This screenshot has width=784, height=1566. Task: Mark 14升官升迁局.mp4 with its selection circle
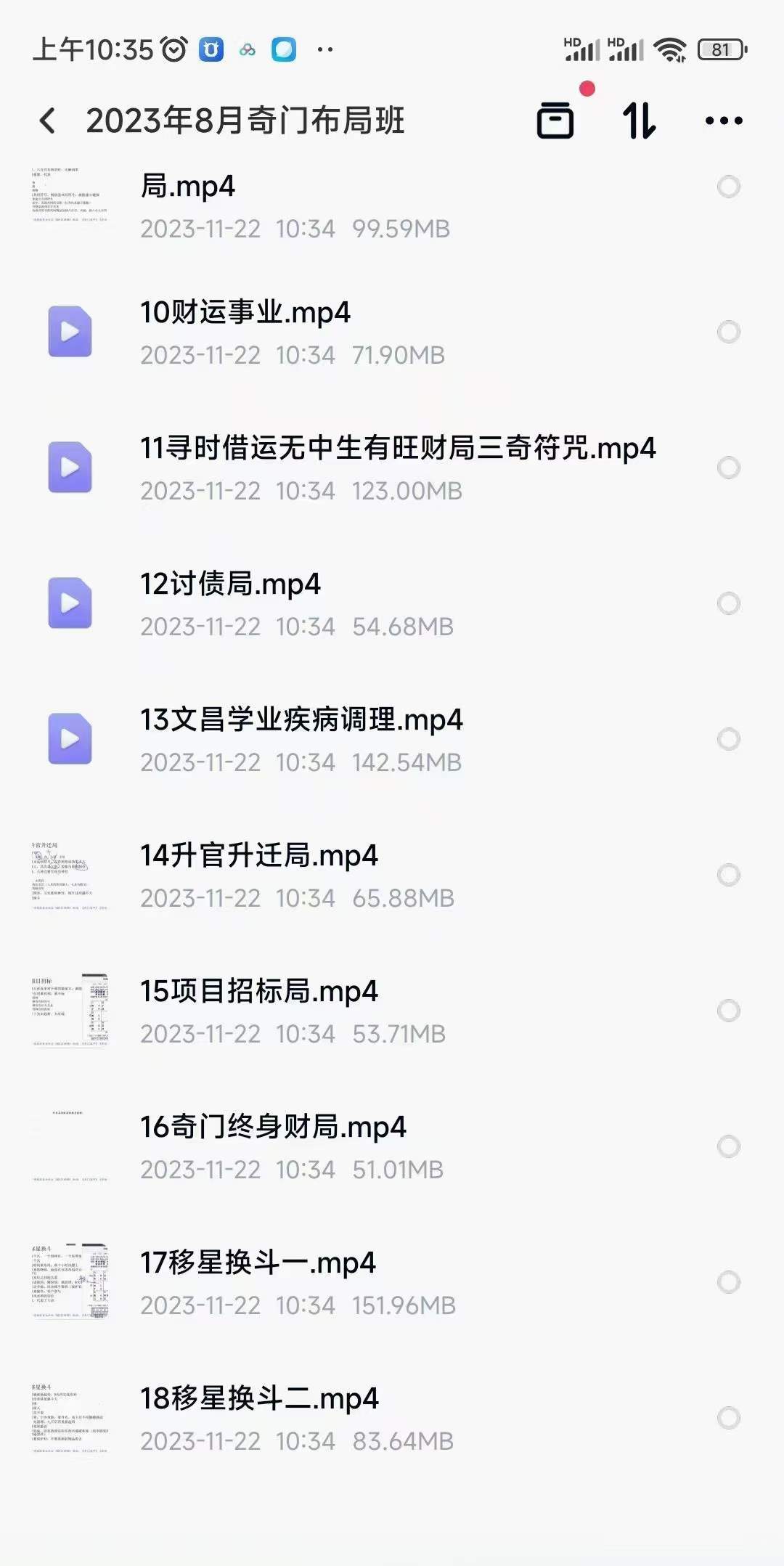(728, 875)
